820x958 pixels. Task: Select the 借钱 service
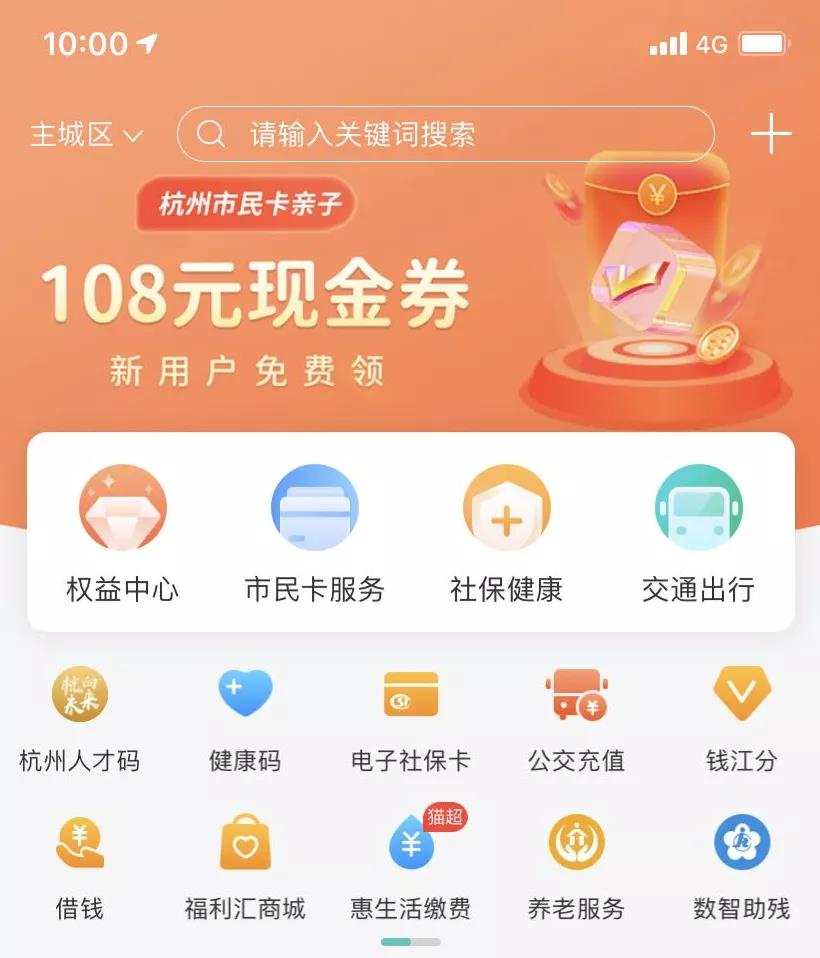coord(80,868)
